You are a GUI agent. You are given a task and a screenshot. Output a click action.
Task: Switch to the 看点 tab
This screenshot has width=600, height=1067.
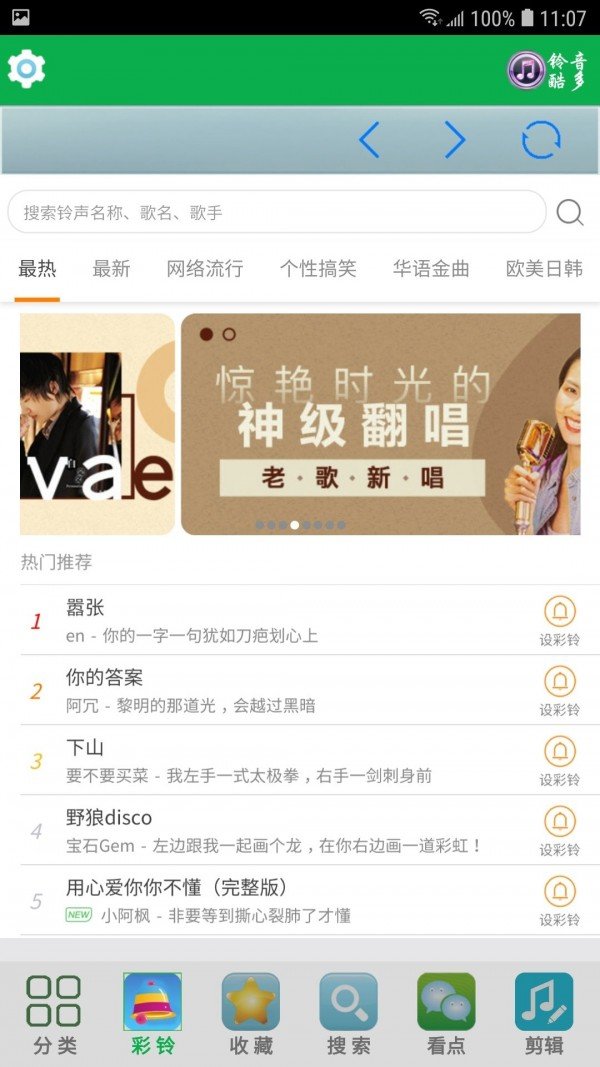[446, 1015]
